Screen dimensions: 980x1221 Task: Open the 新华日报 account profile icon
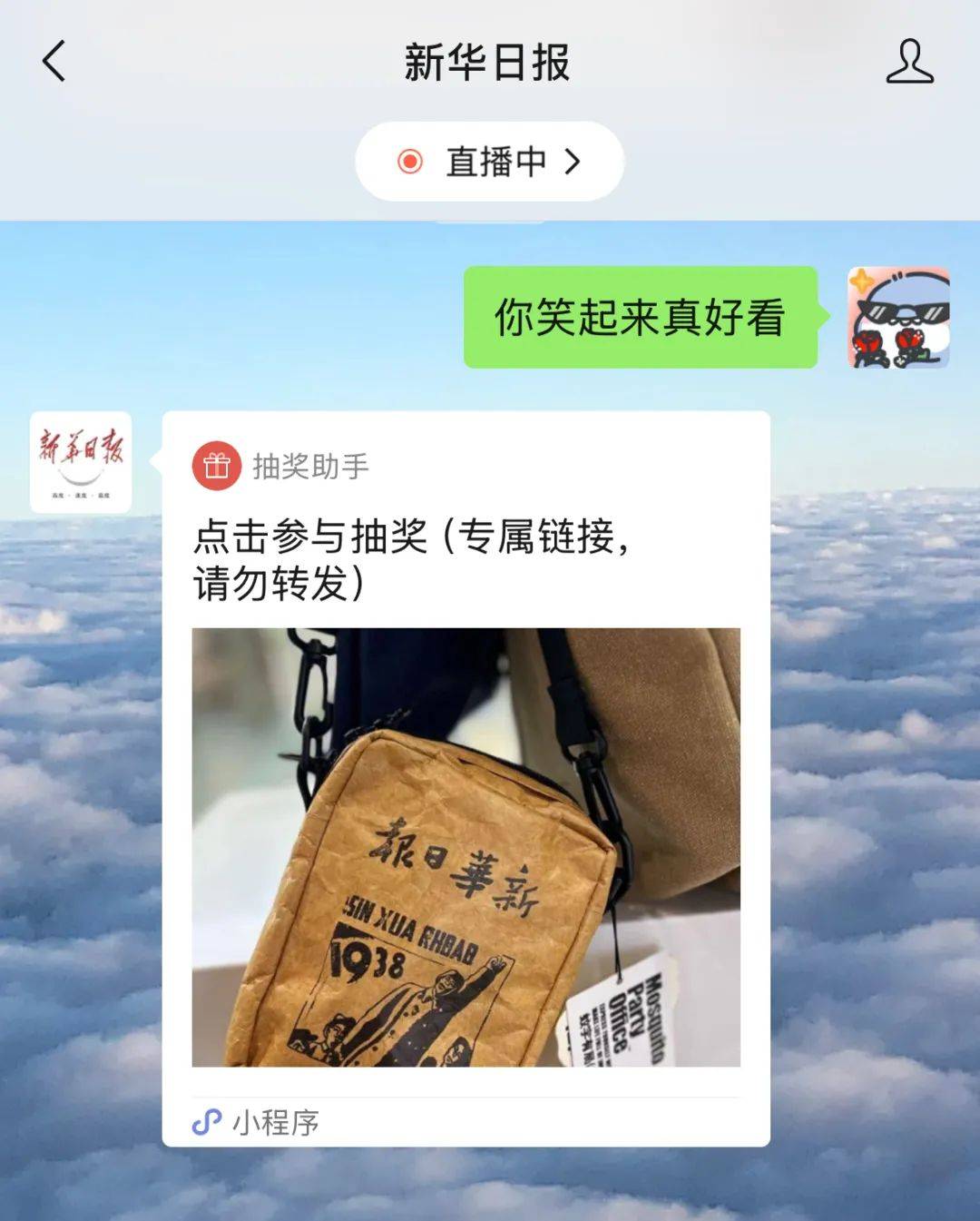pos(909,62)
